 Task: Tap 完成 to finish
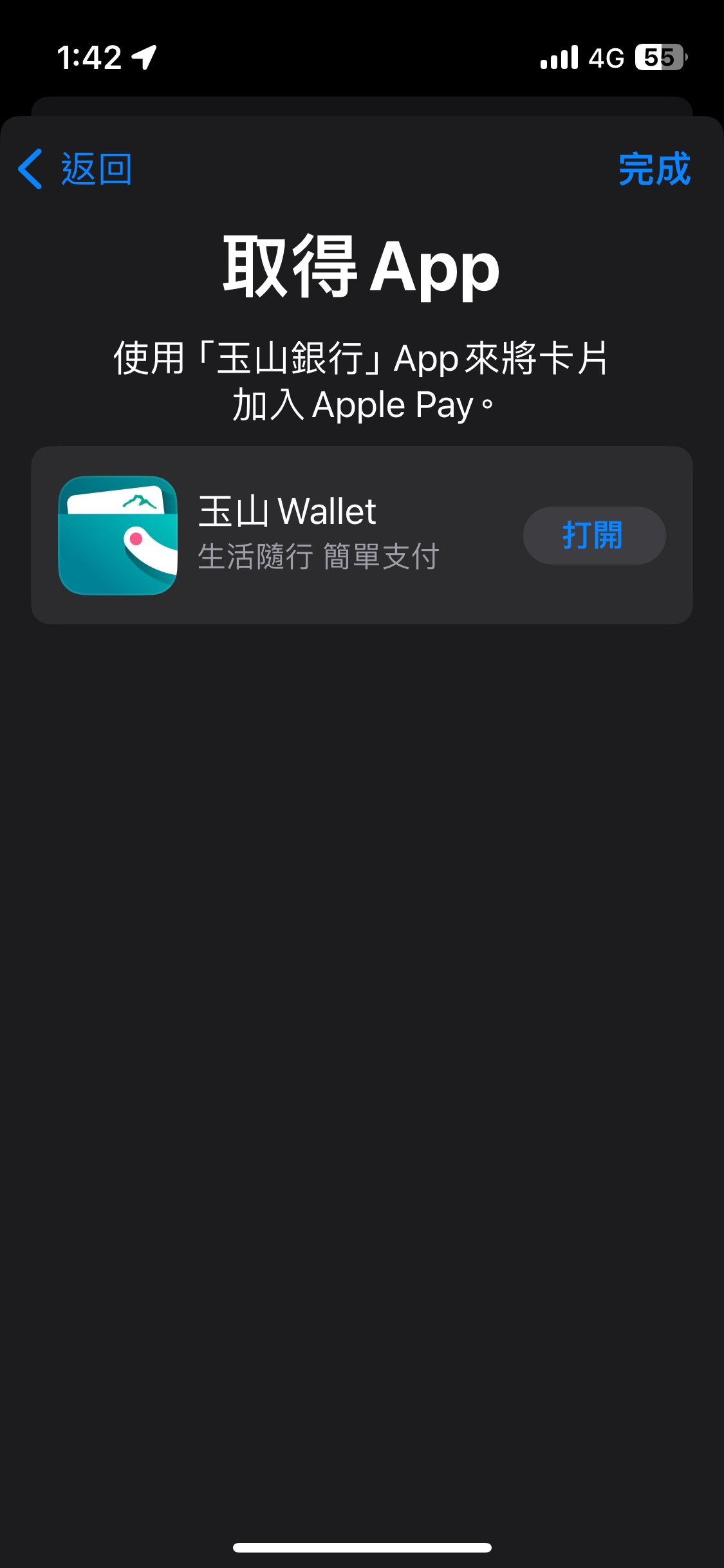(654, 169)
